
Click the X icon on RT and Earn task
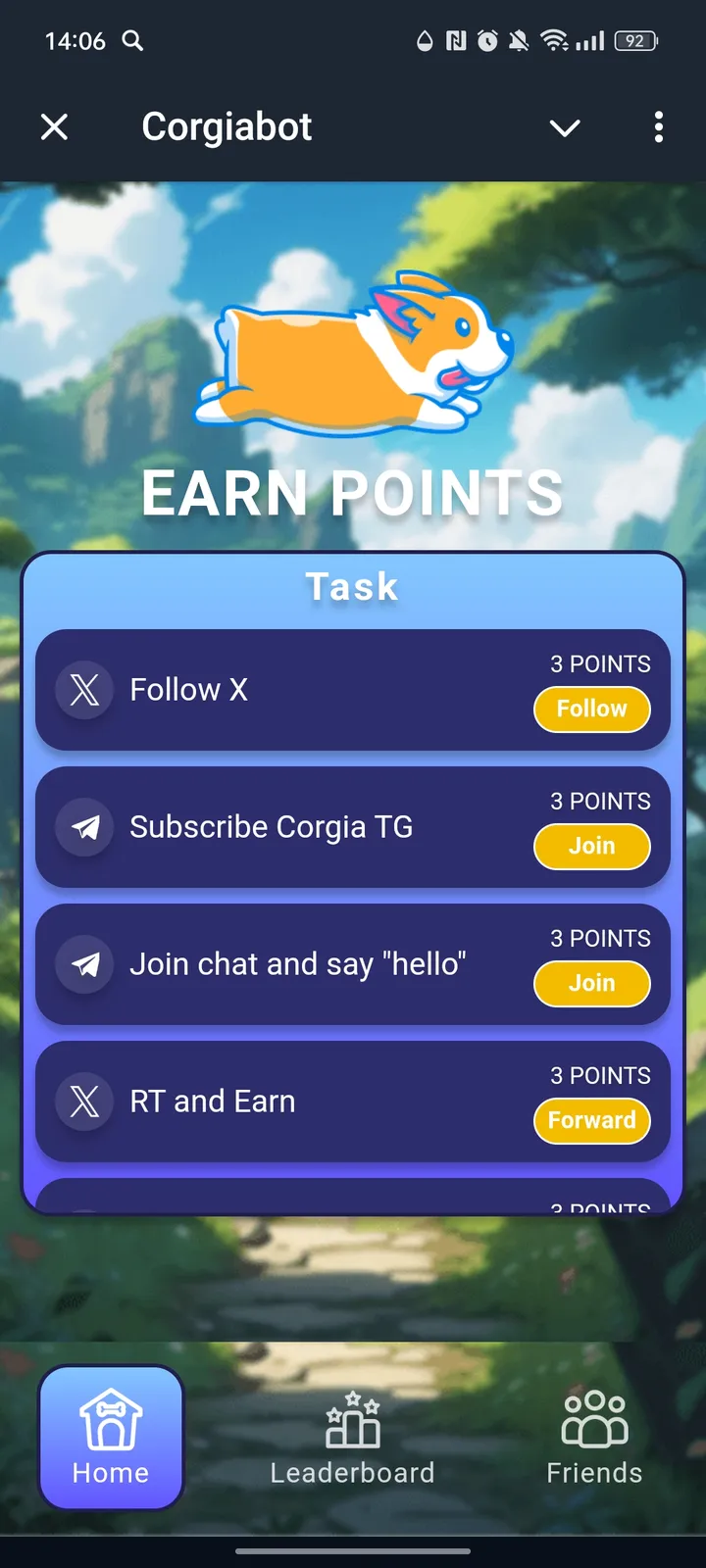tap(84, 1101)
